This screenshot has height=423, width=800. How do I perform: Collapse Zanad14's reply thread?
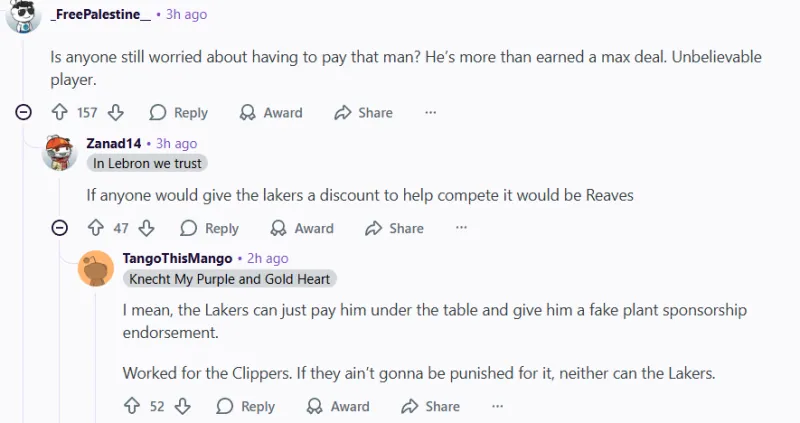tap(59, 228)
